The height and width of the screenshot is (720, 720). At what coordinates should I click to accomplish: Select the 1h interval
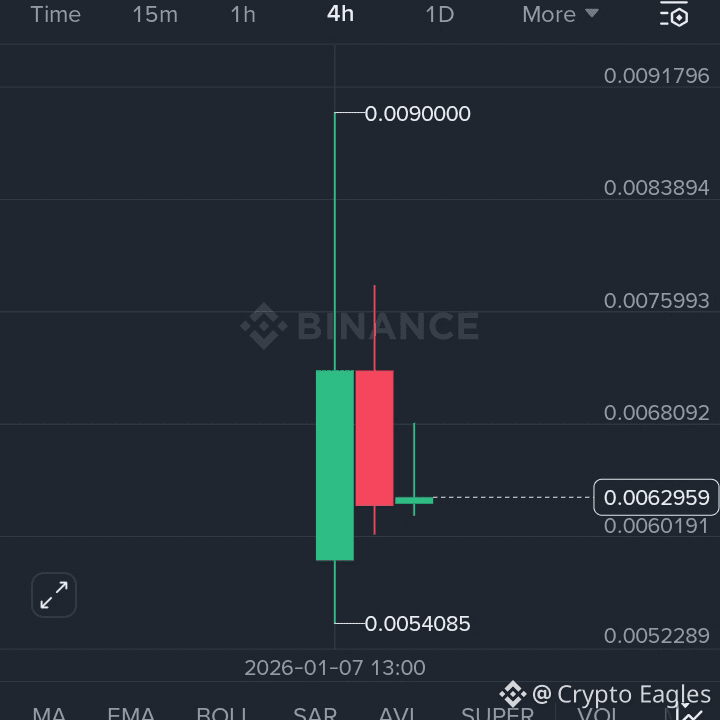click(243, 15)
